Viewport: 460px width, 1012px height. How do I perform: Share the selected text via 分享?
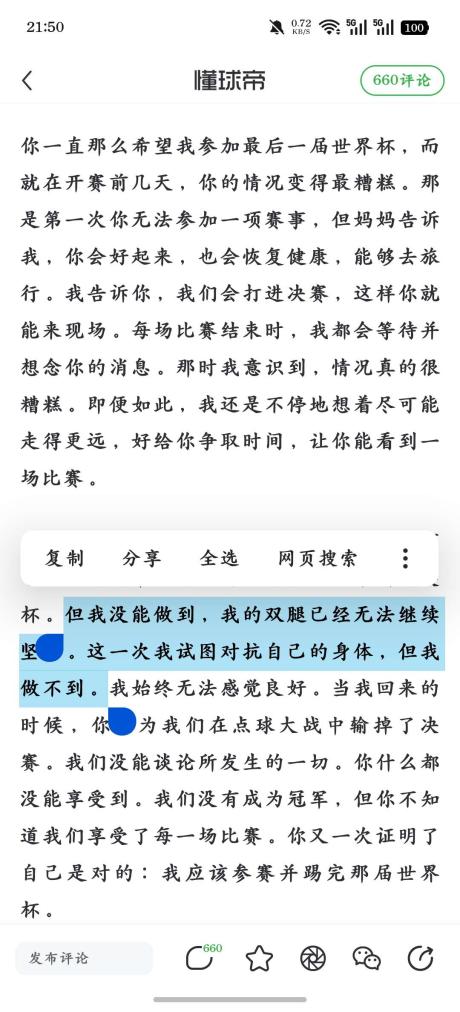click(142, 558)
